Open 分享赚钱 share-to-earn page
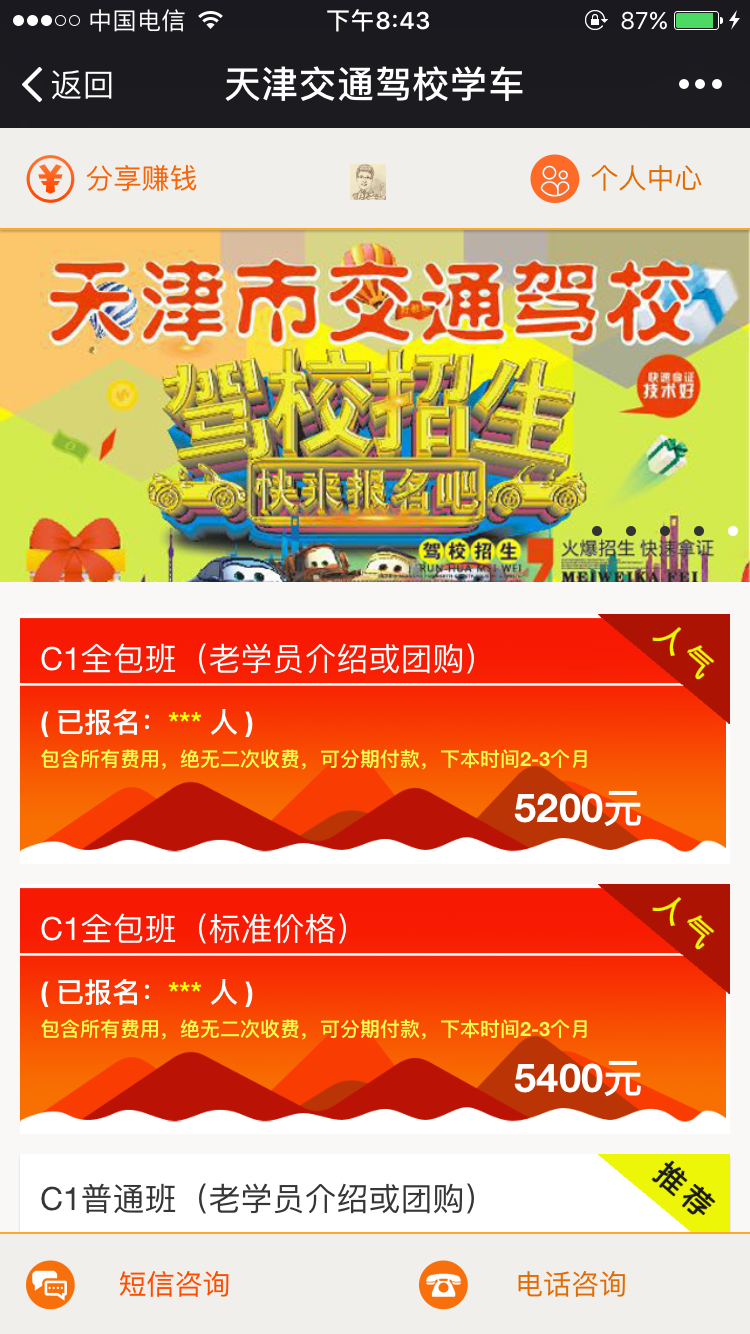This screenshot has height=1334, width=750. coord(112,180)
